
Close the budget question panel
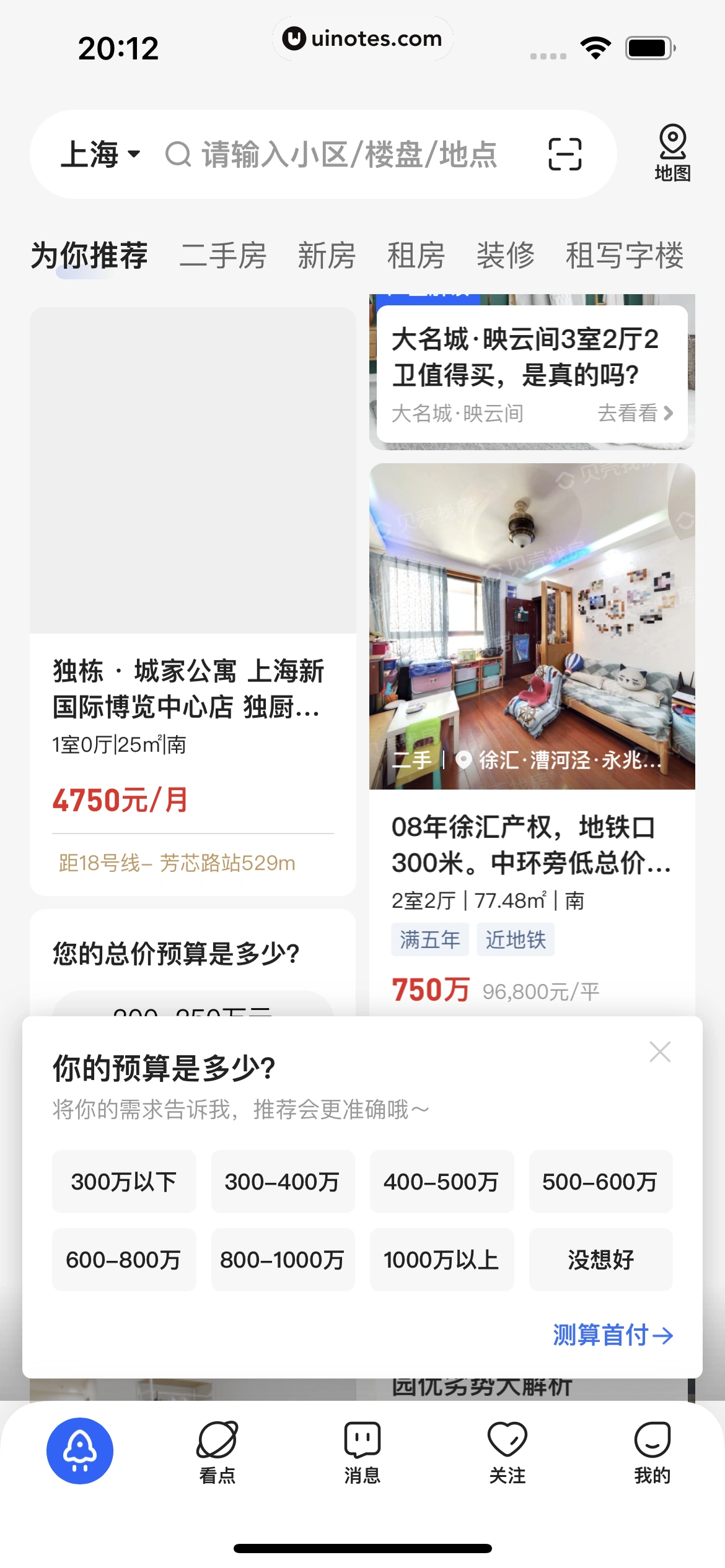(x=660, y=1052)
